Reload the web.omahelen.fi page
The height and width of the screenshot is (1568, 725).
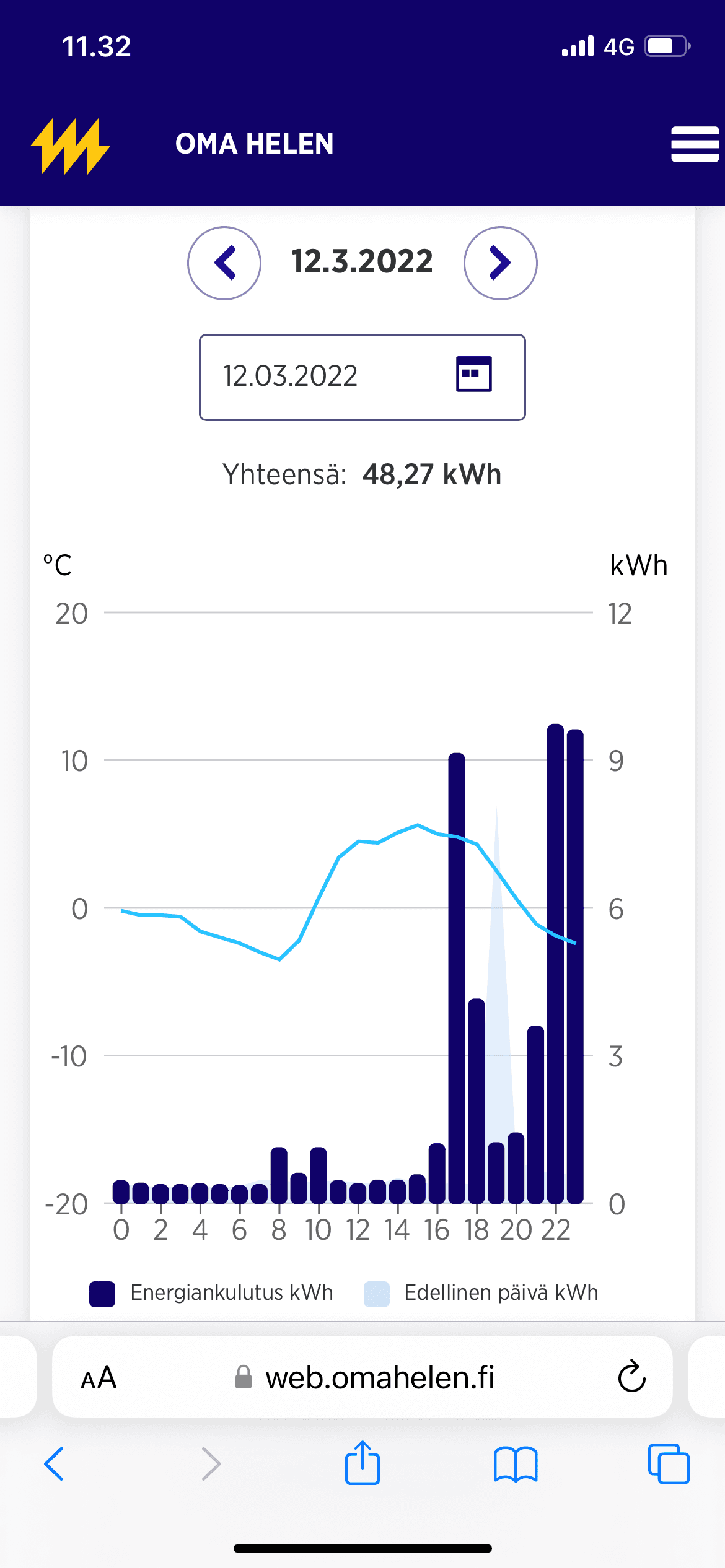point(631,1377)
